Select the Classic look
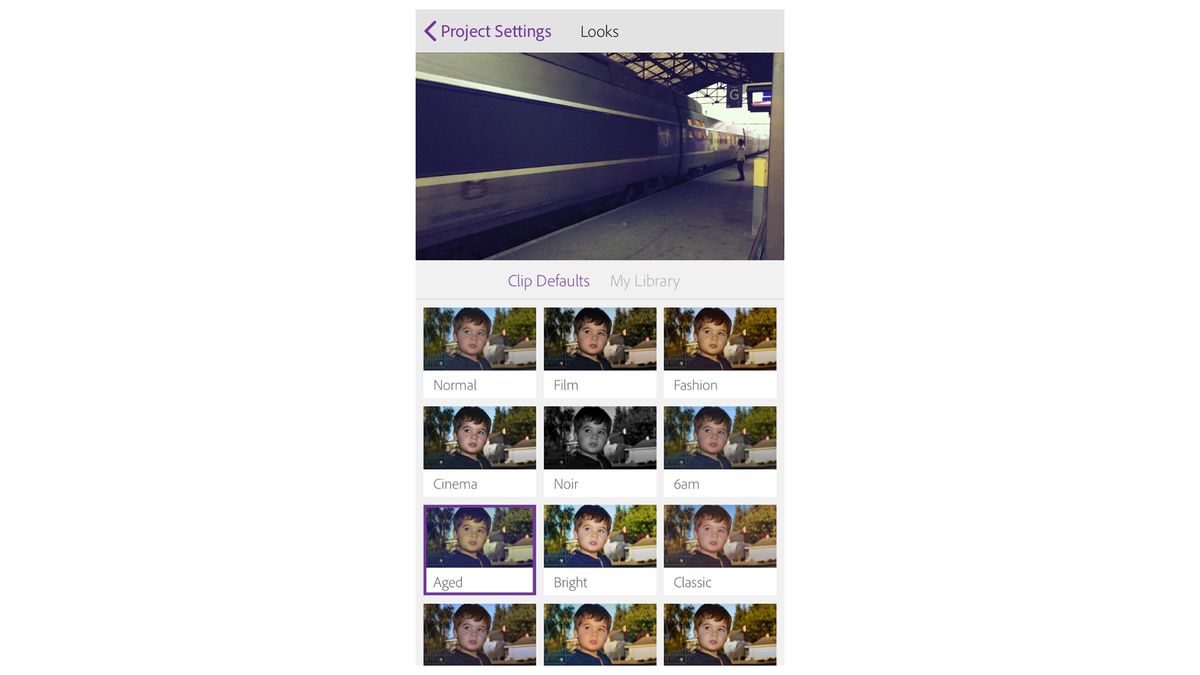The image size is (1200, 675). (x=720, y=549)
